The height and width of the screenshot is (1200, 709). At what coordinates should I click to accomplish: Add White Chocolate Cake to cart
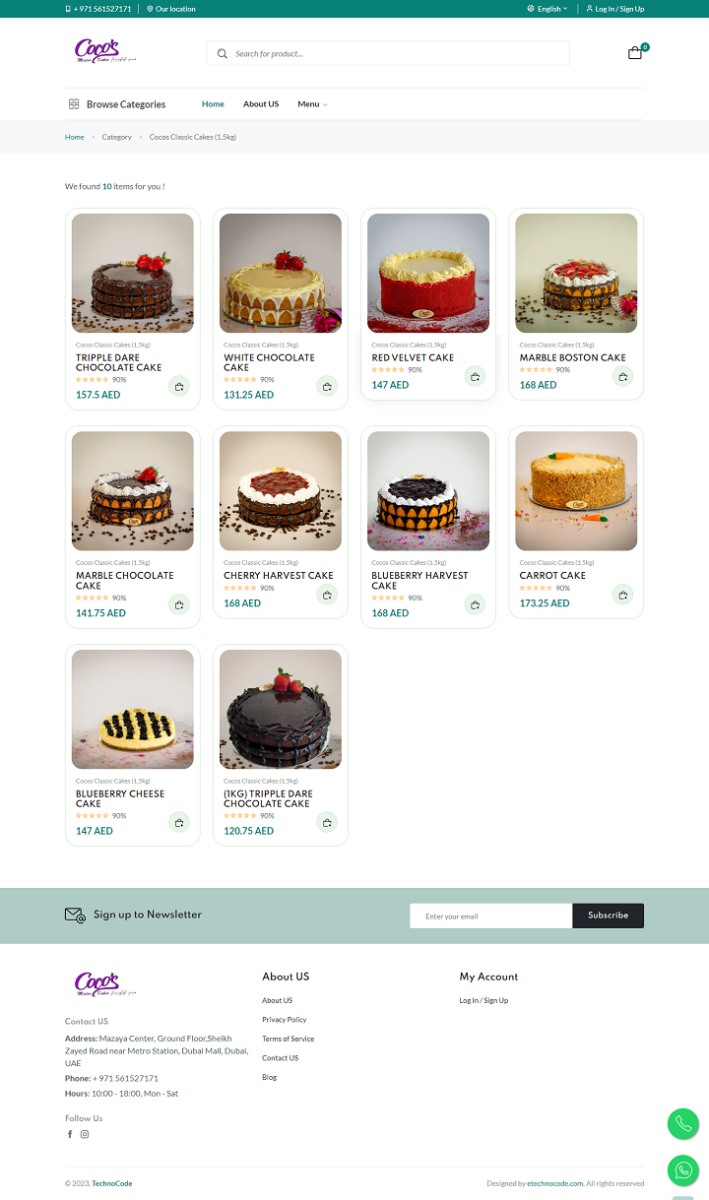click(327, 386)
